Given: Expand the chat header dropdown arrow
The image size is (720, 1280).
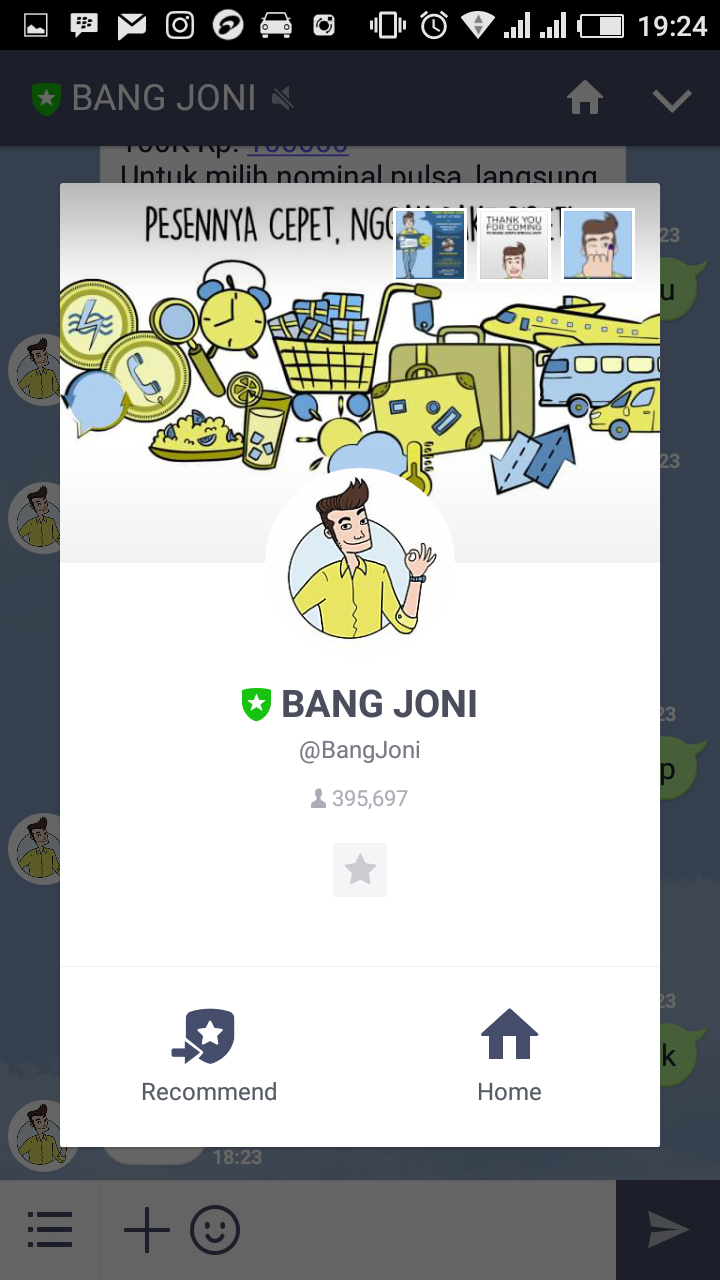Looking at the screenshot, I should pyautogui.click(x=671, y=99).
